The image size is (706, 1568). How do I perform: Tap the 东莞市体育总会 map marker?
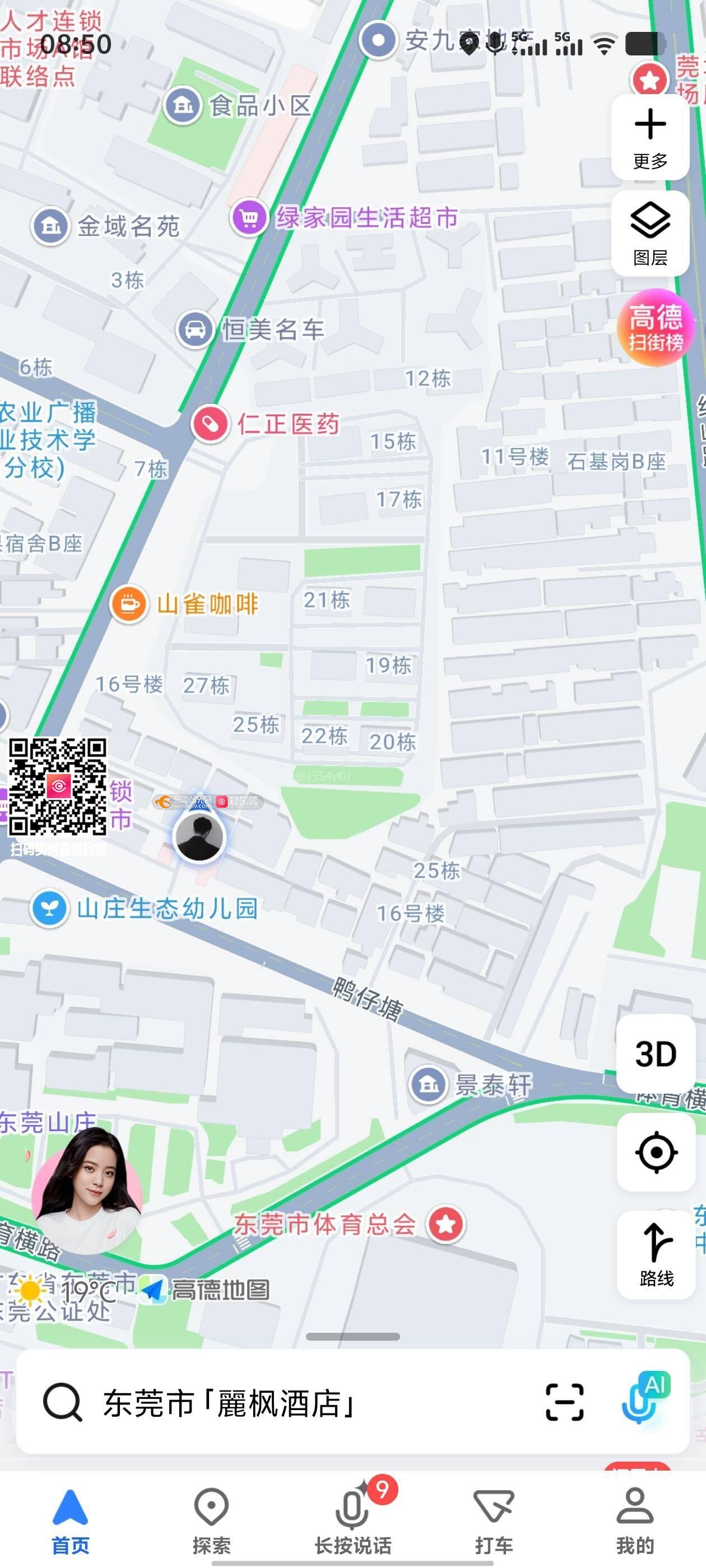point(446,1224)
